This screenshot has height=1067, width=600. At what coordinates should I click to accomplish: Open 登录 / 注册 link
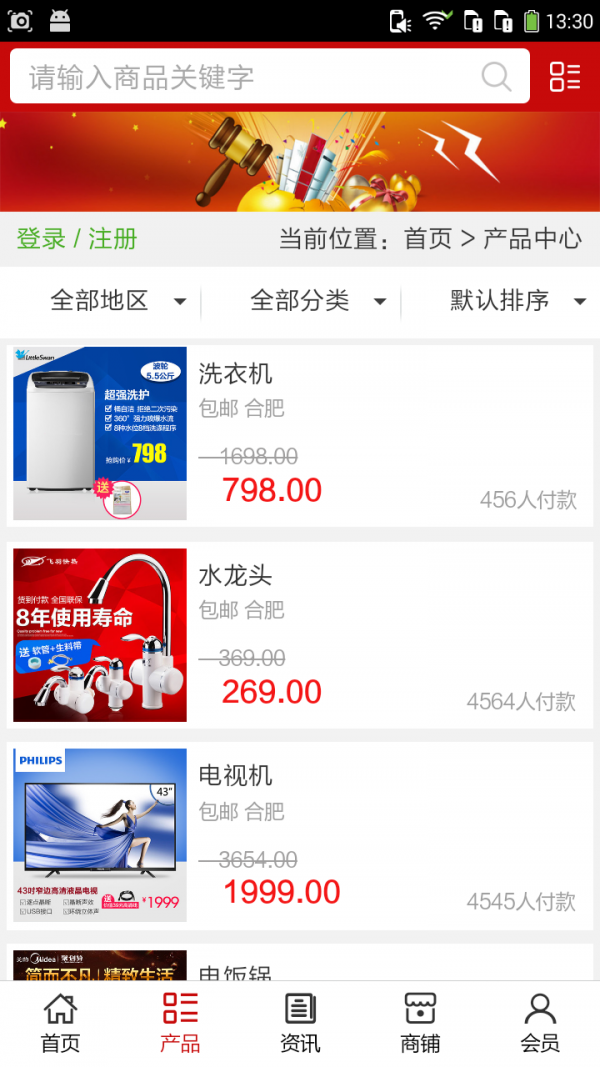click(77, 239)
